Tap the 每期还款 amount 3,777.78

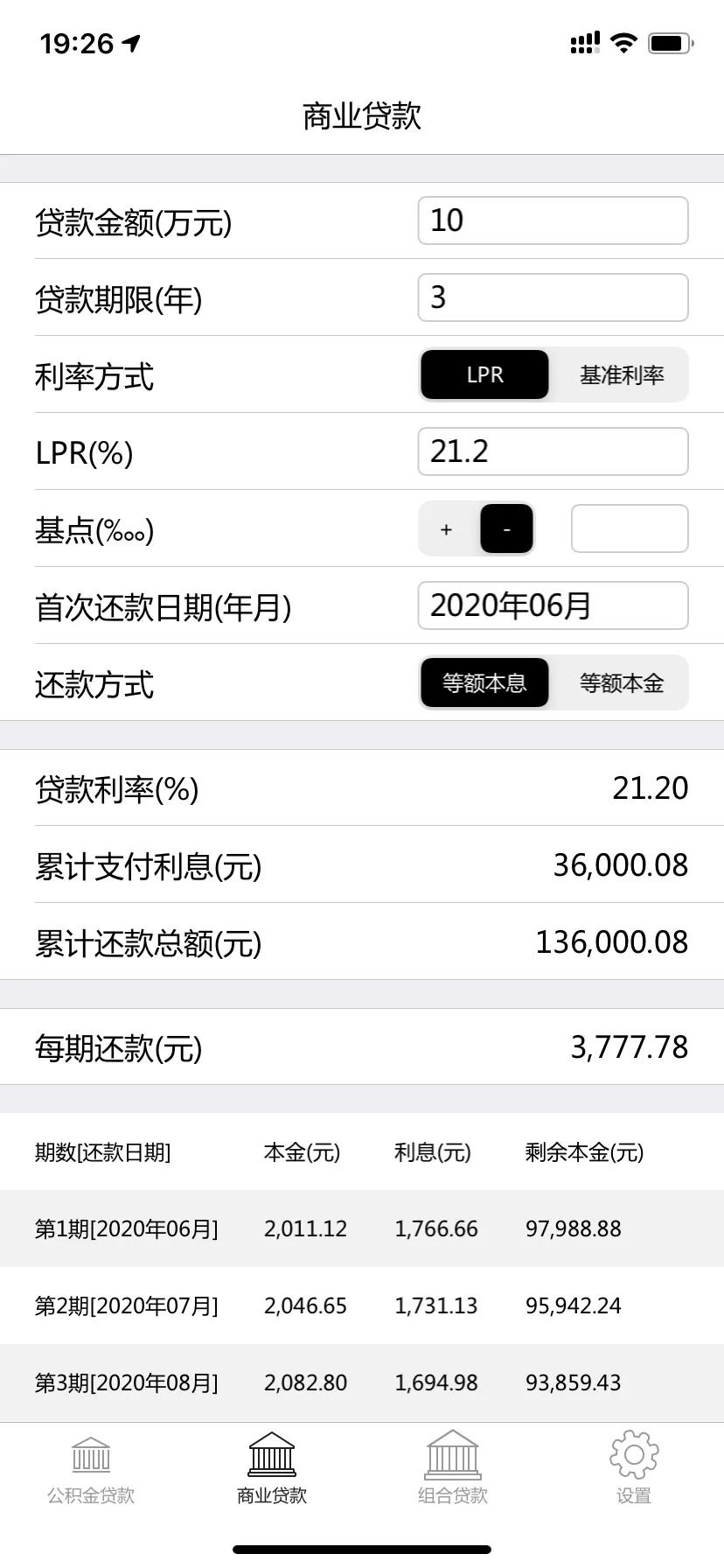628,1046
